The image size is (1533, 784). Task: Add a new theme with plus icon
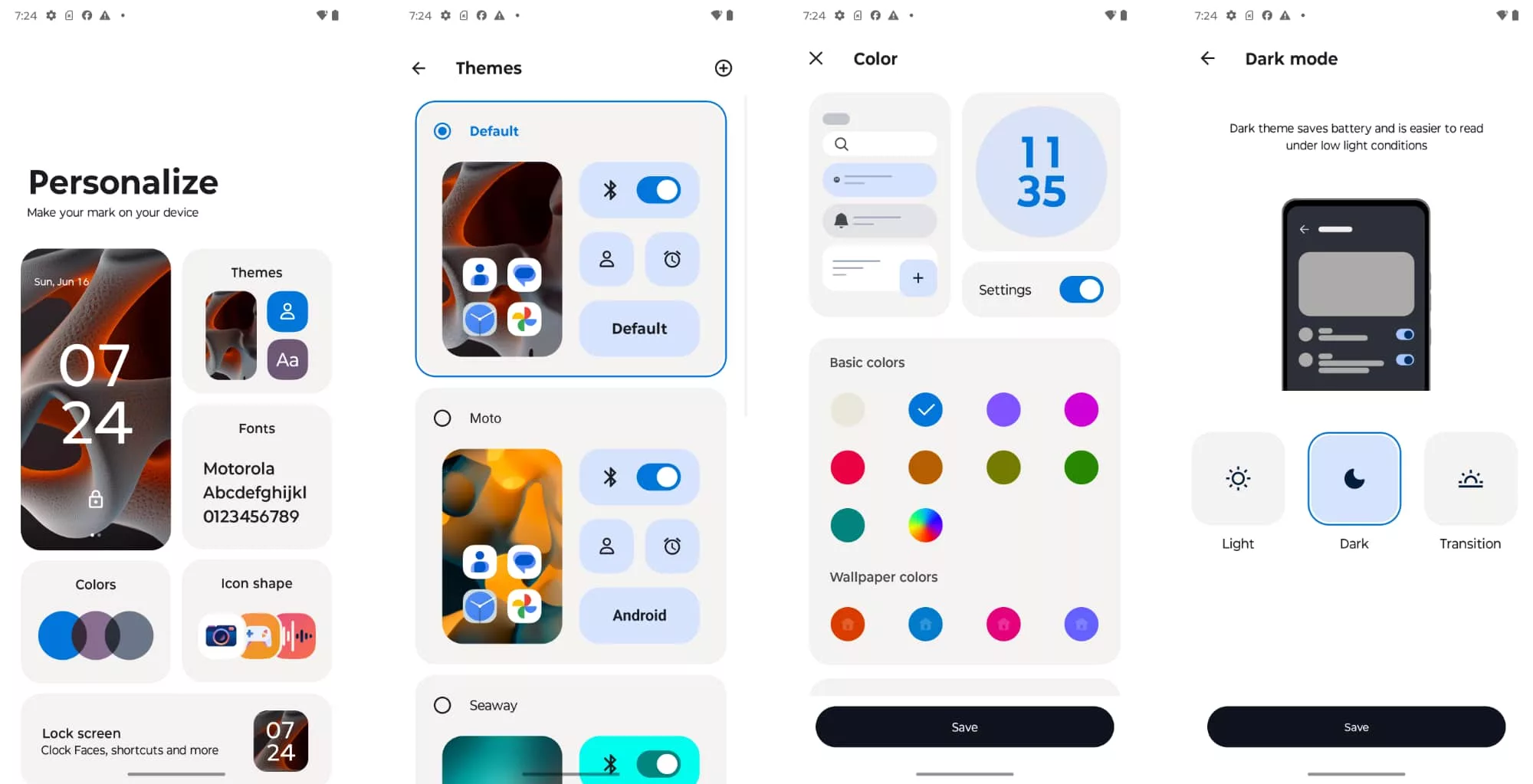coord(723,68)
